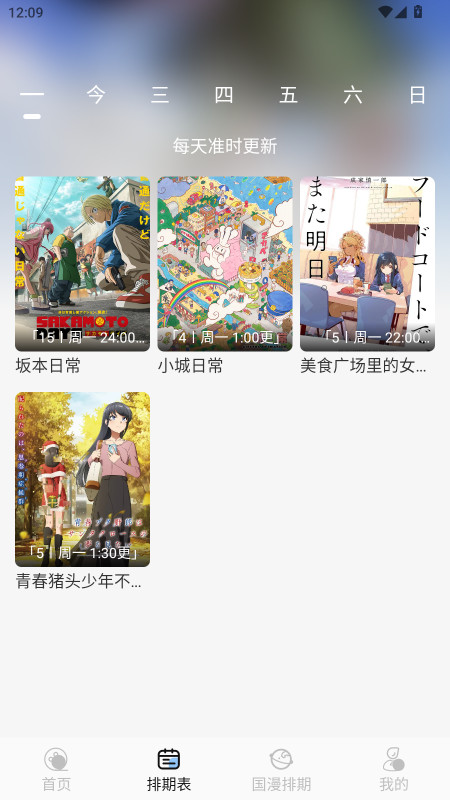Go to the 首页 home tab

pos(56,769)
